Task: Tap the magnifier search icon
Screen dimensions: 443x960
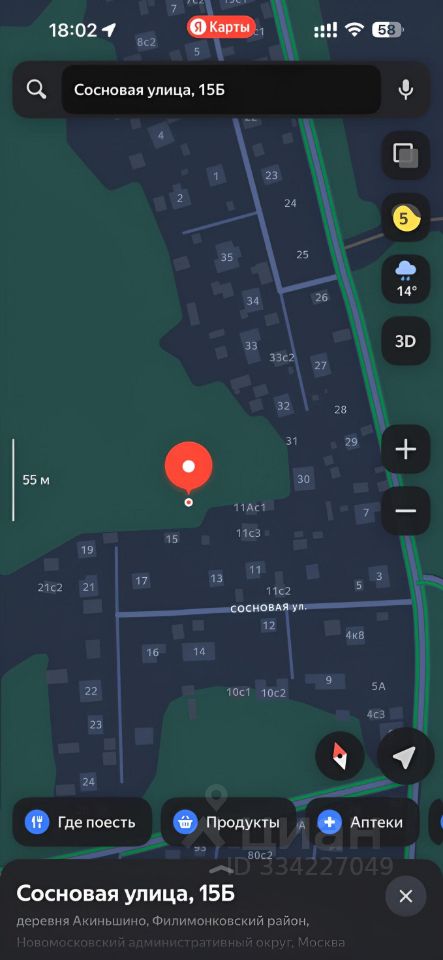Action: 37,90
